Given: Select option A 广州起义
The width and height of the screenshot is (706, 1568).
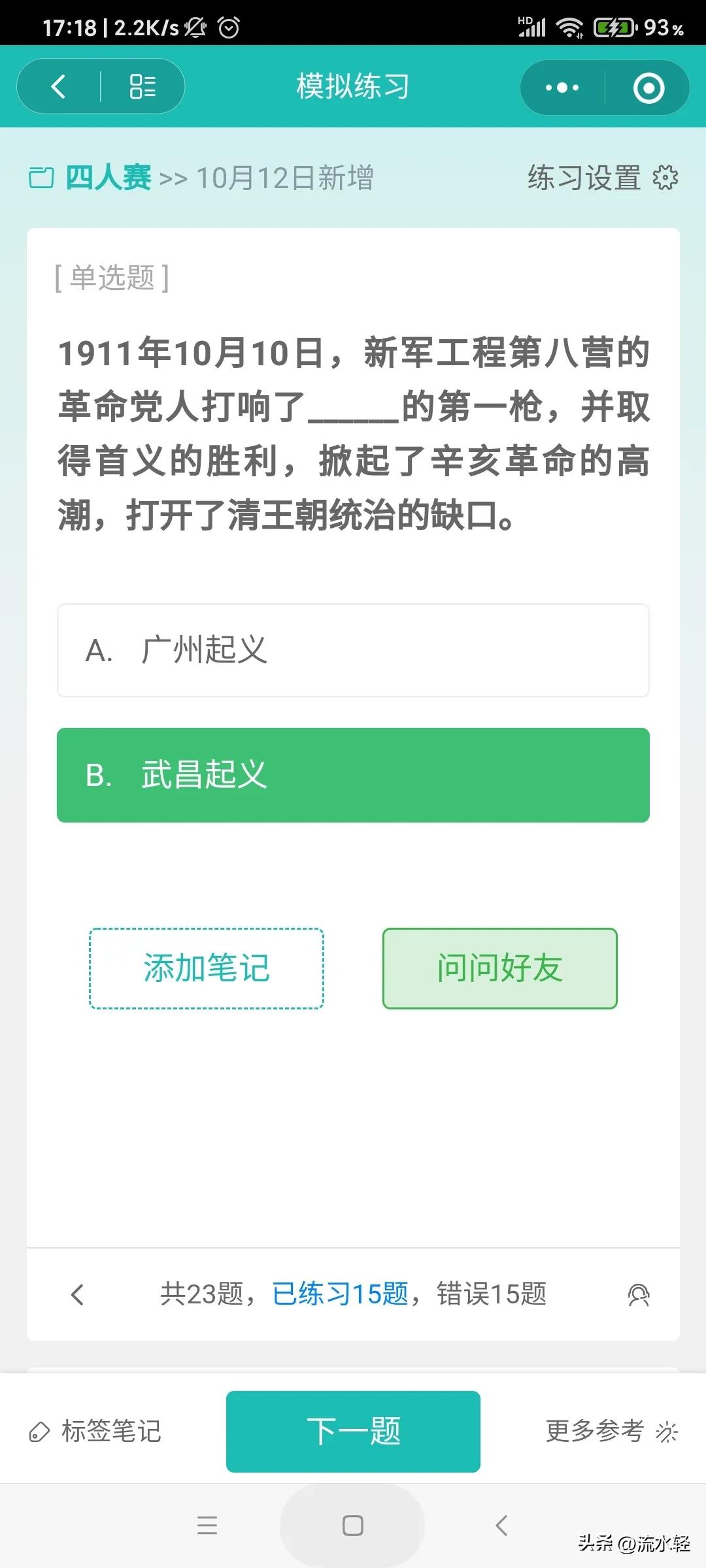Looking at the screenshot, I should (353, 650).
